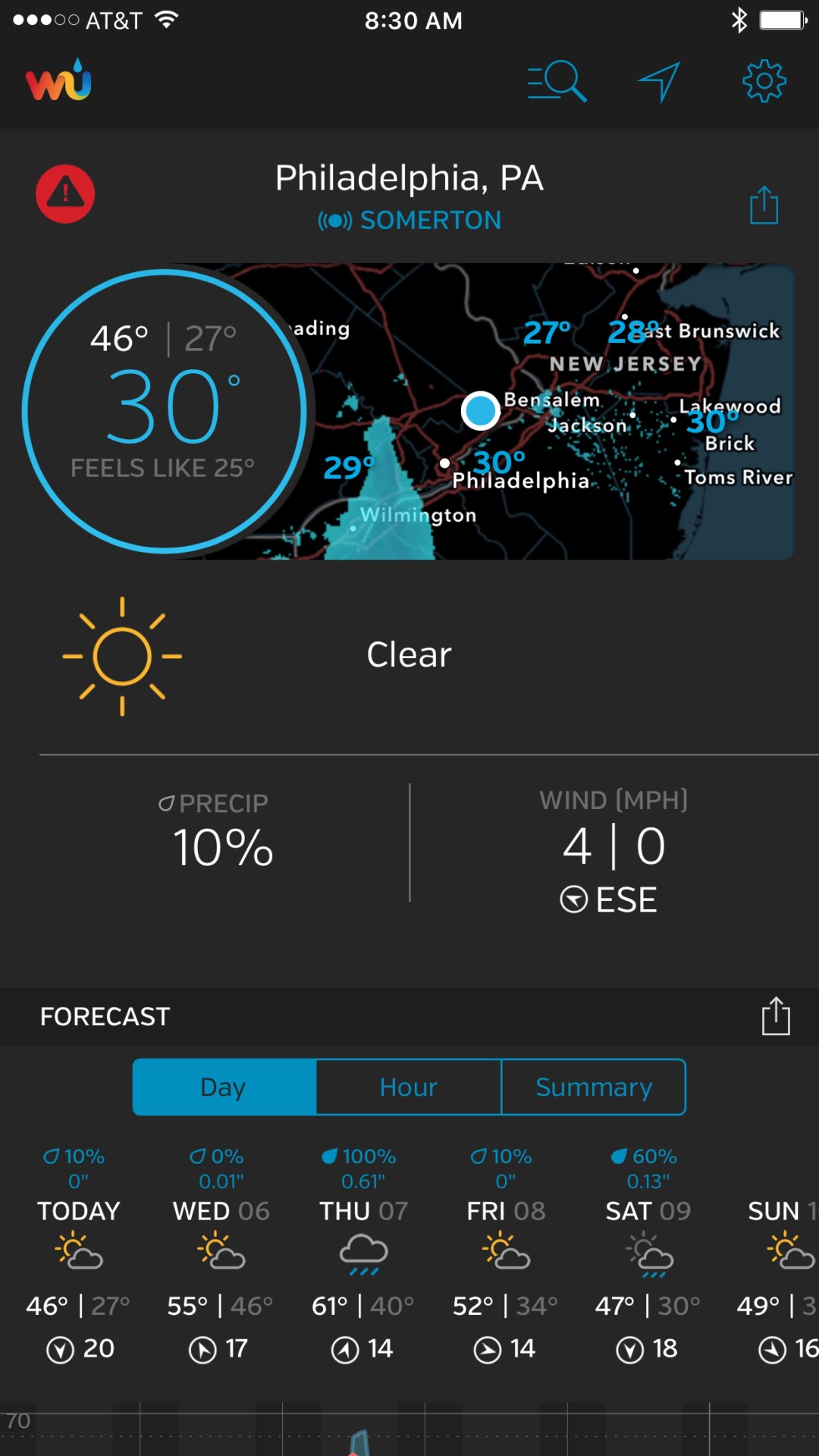Tap the Philadelphia, PA location title

click(x=409, y=177)
